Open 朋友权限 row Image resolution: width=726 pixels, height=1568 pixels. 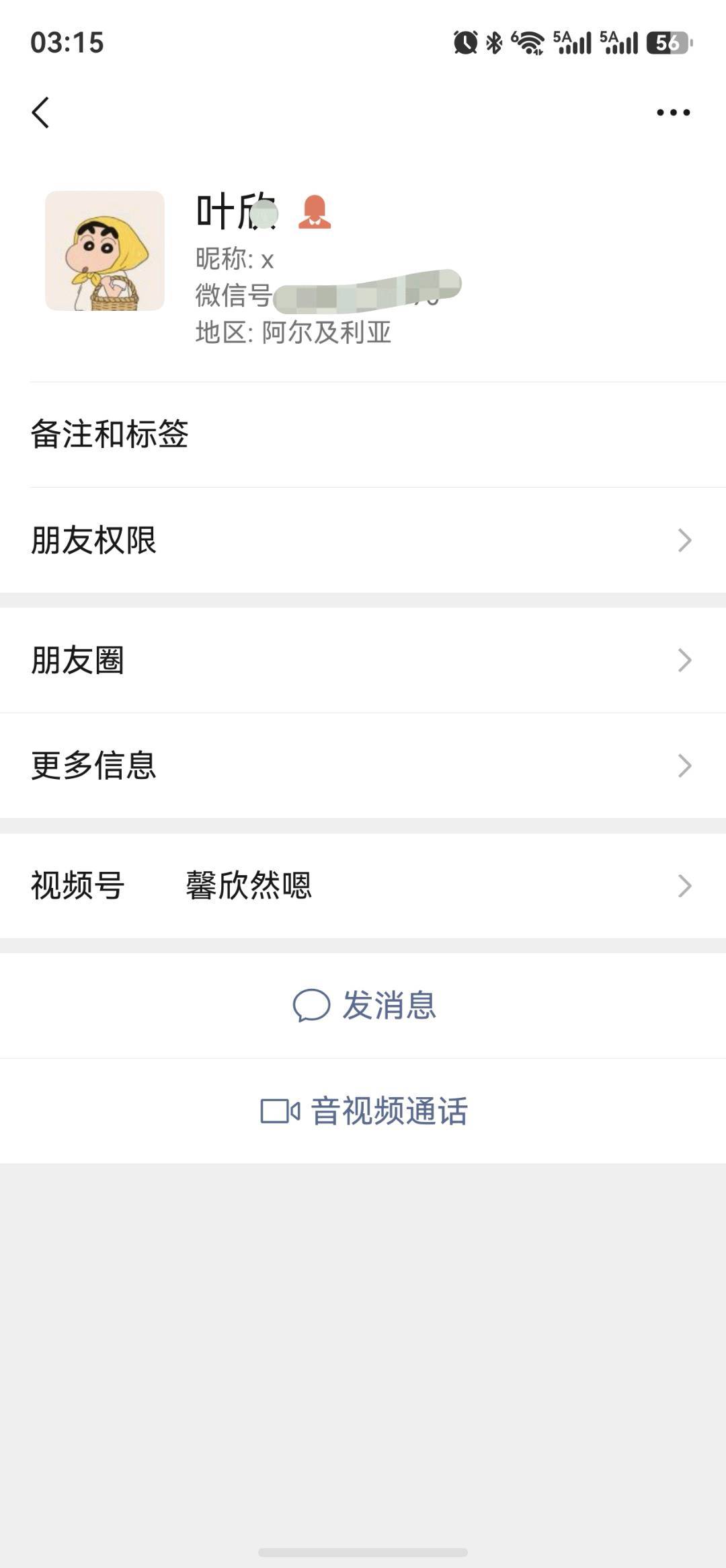click(363, 540)
